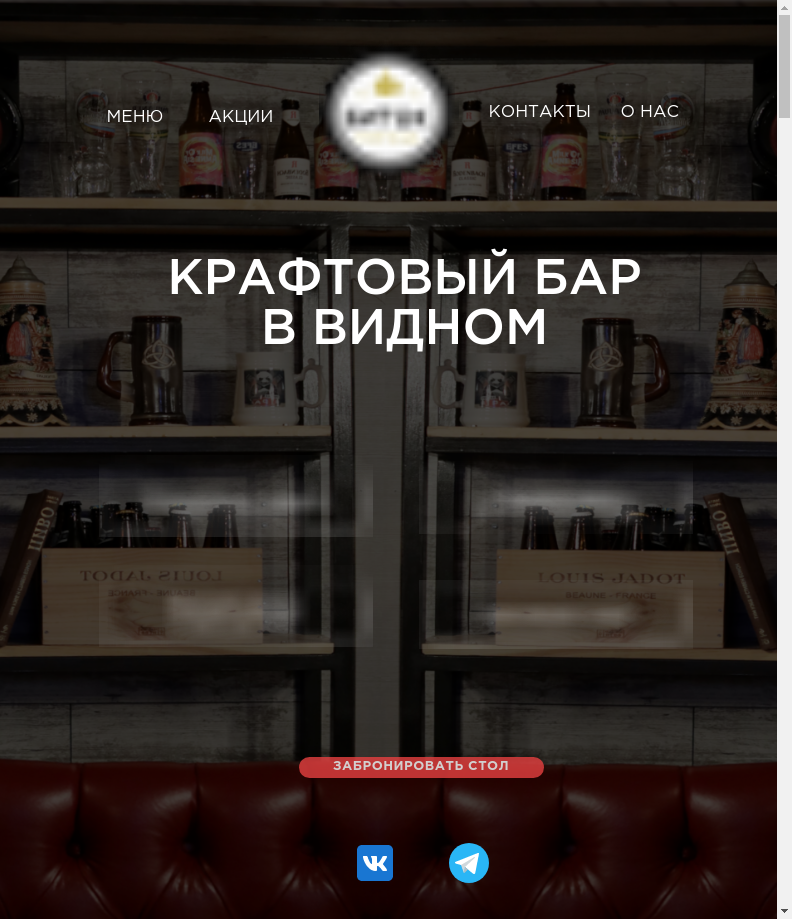Go to the АКЦИИ page
Image resolution: width=792 pixels, height=919 pixels.
coord(240,116)
